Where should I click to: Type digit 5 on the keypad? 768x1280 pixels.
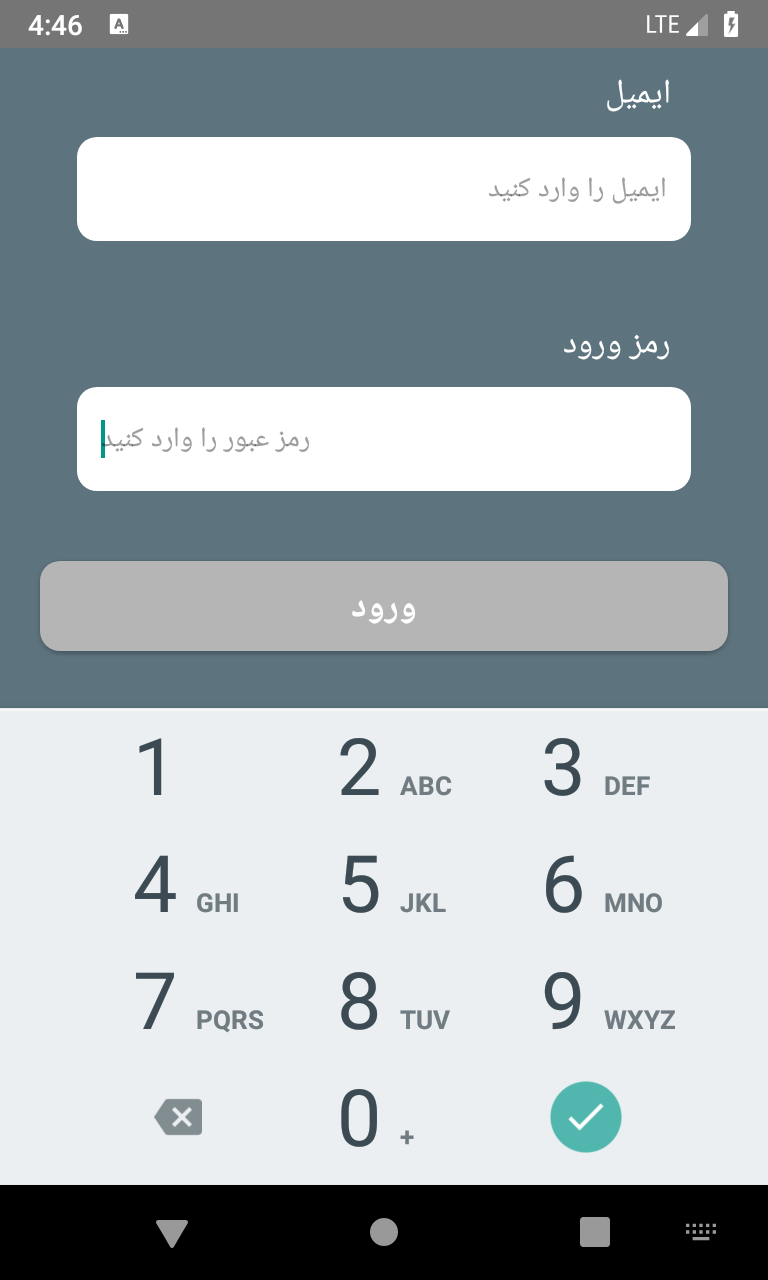pos(384,886)
